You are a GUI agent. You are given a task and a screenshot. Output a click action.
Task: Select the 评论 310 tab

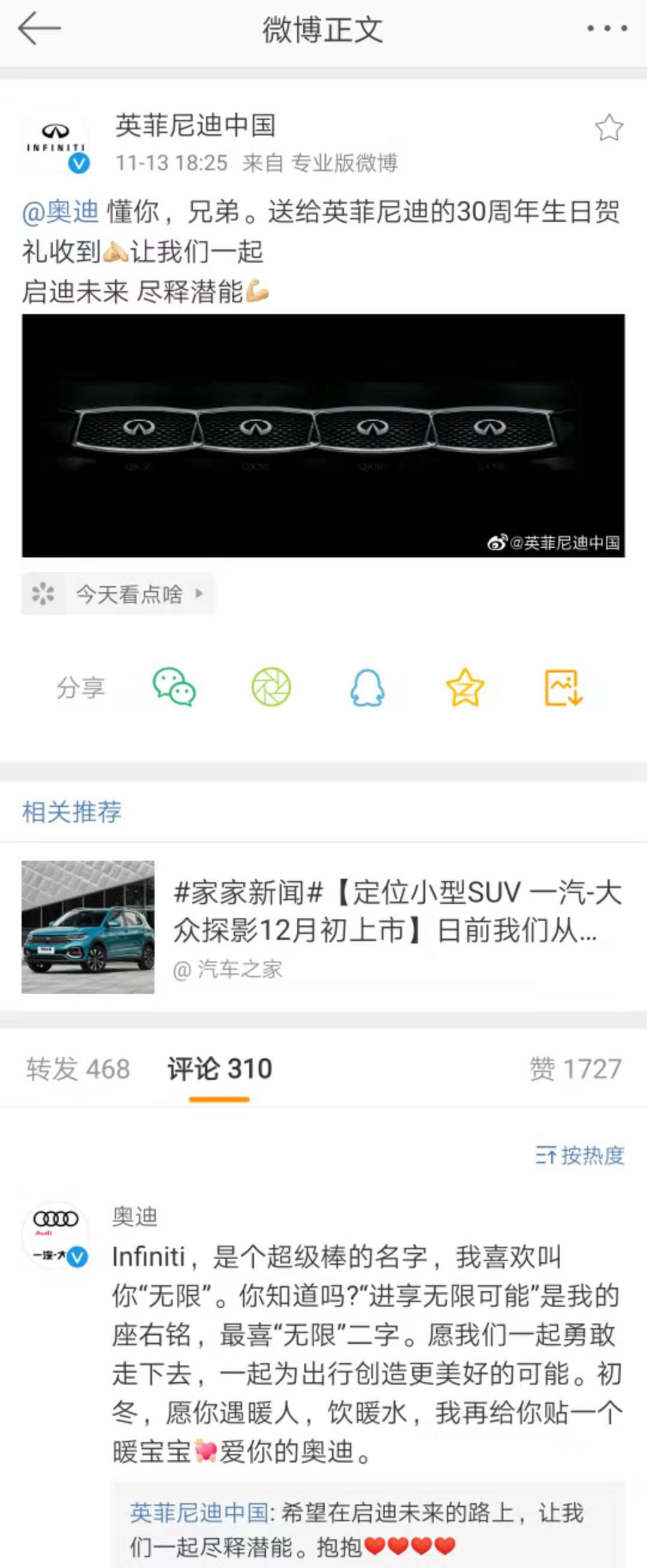coord(220,1069)
